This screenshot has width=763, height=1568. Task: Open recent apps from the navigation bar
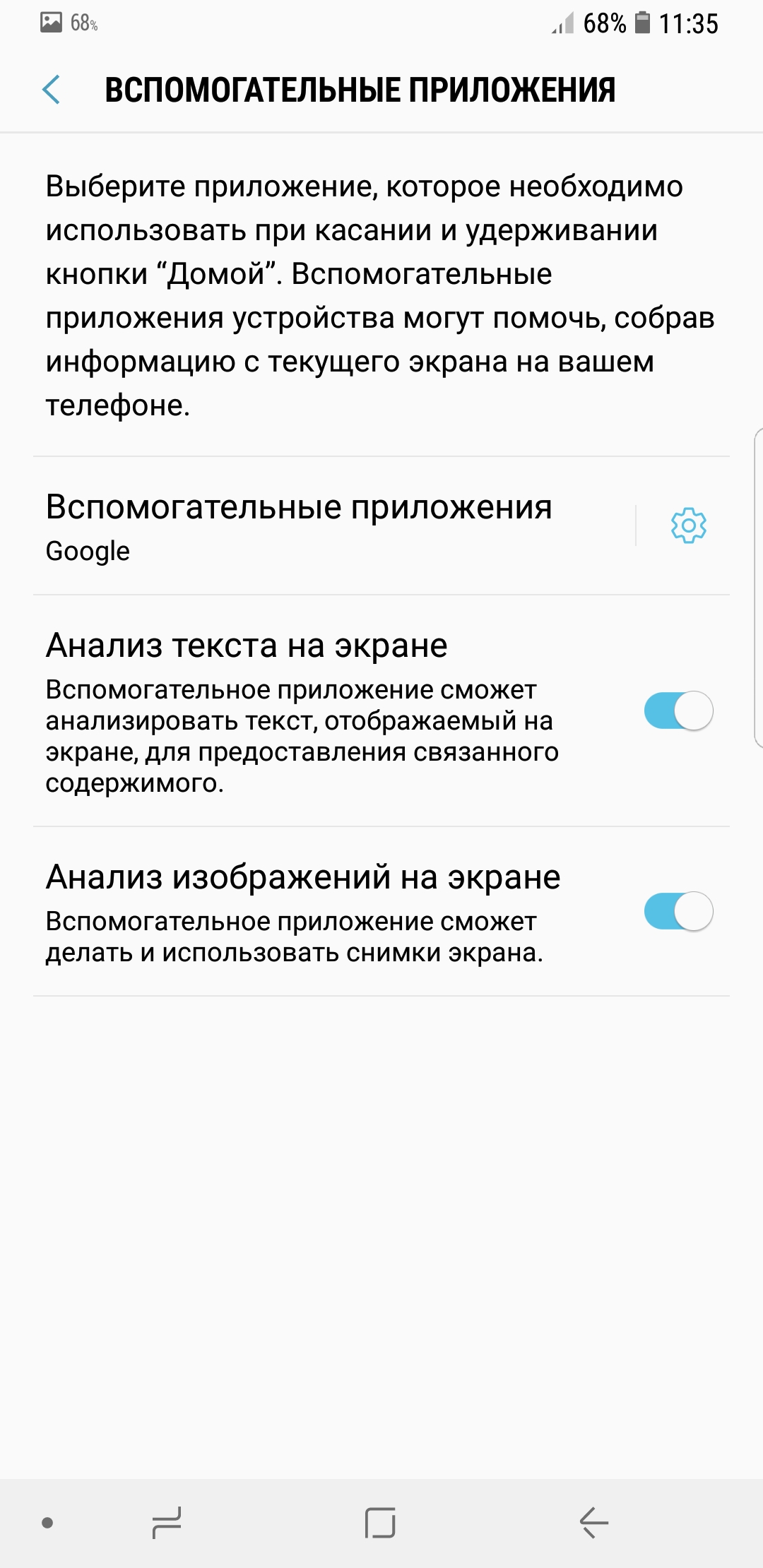[167, 1522]
